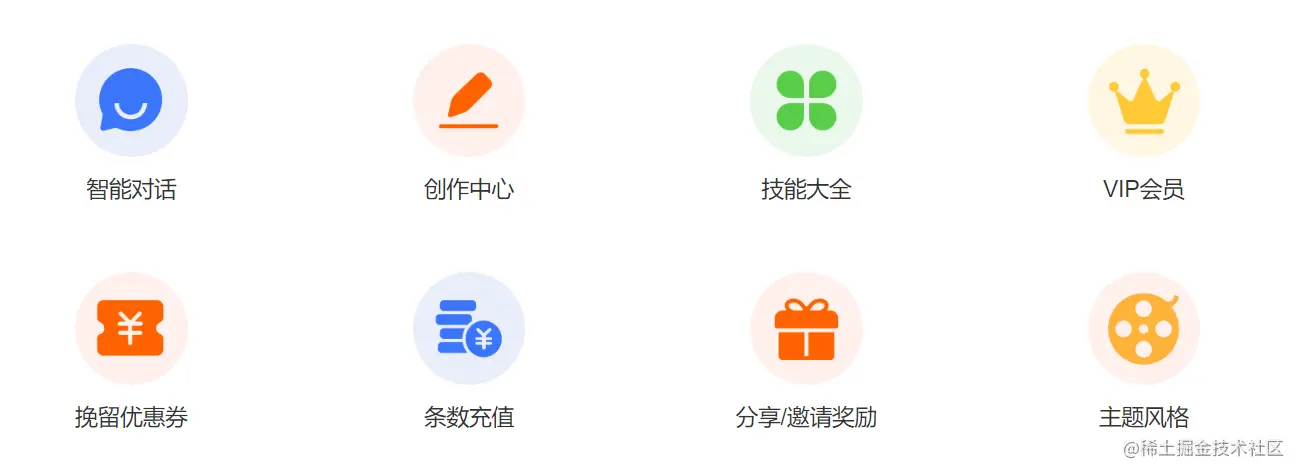Screen dimensions: 1300x475
Task: Open 挽留优惠券 coupon
Action: [x=131, y=329]
